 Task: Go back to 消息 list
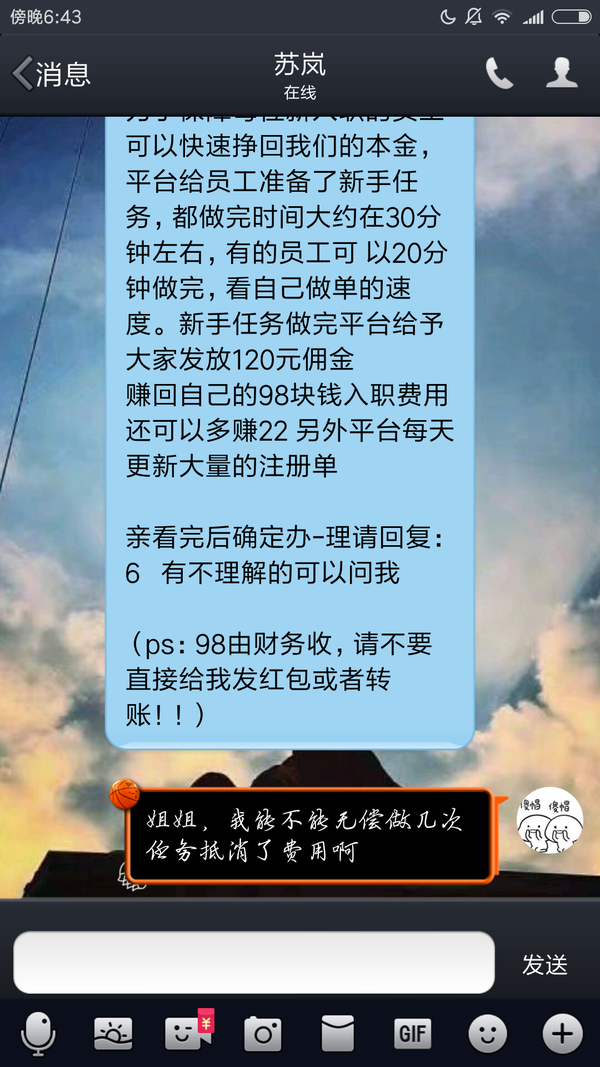[50, 73]
